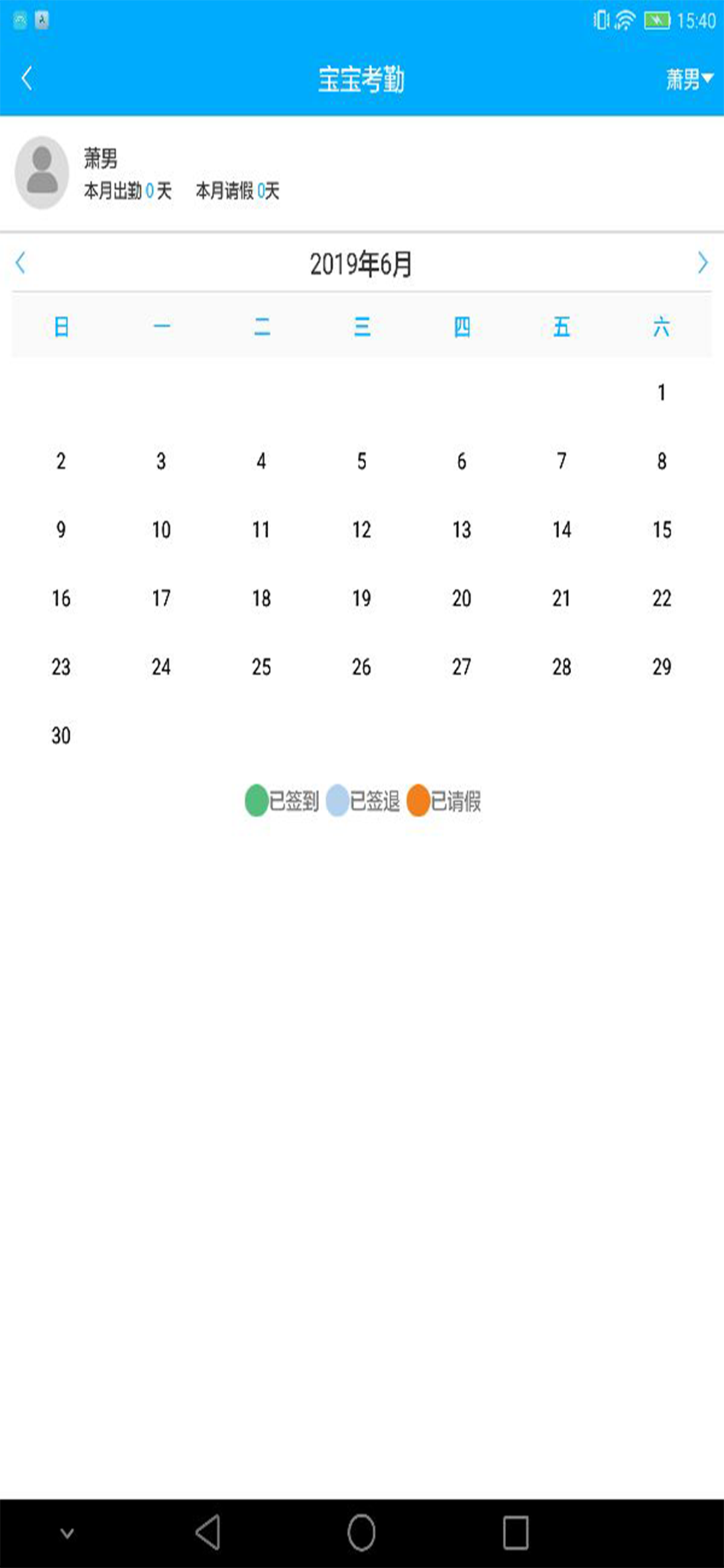Pick date 21 on the calendar
The width and height of the screenshot is (724, 1568).
[x=562, y=598]
